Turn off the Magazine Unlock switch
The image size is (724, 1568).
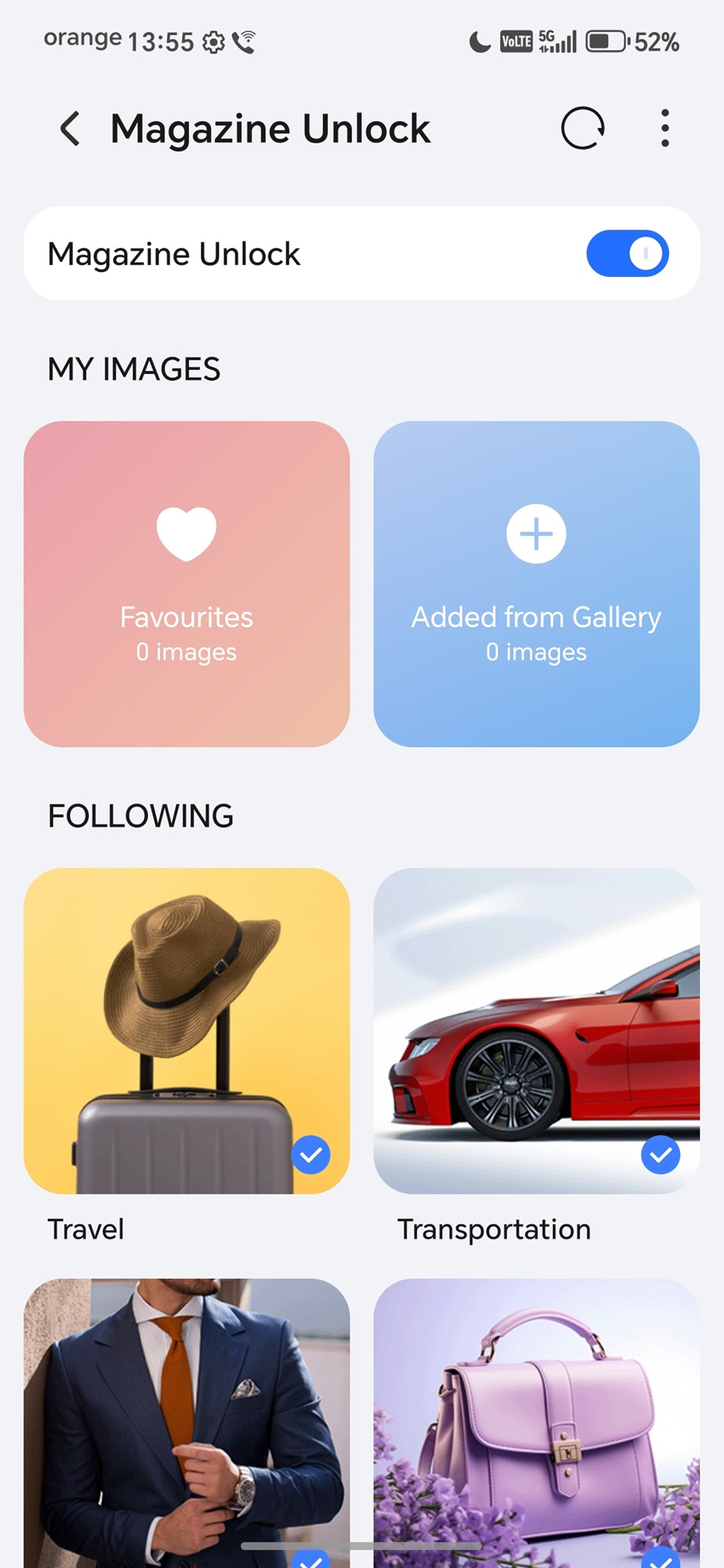(x=627, y=254)
